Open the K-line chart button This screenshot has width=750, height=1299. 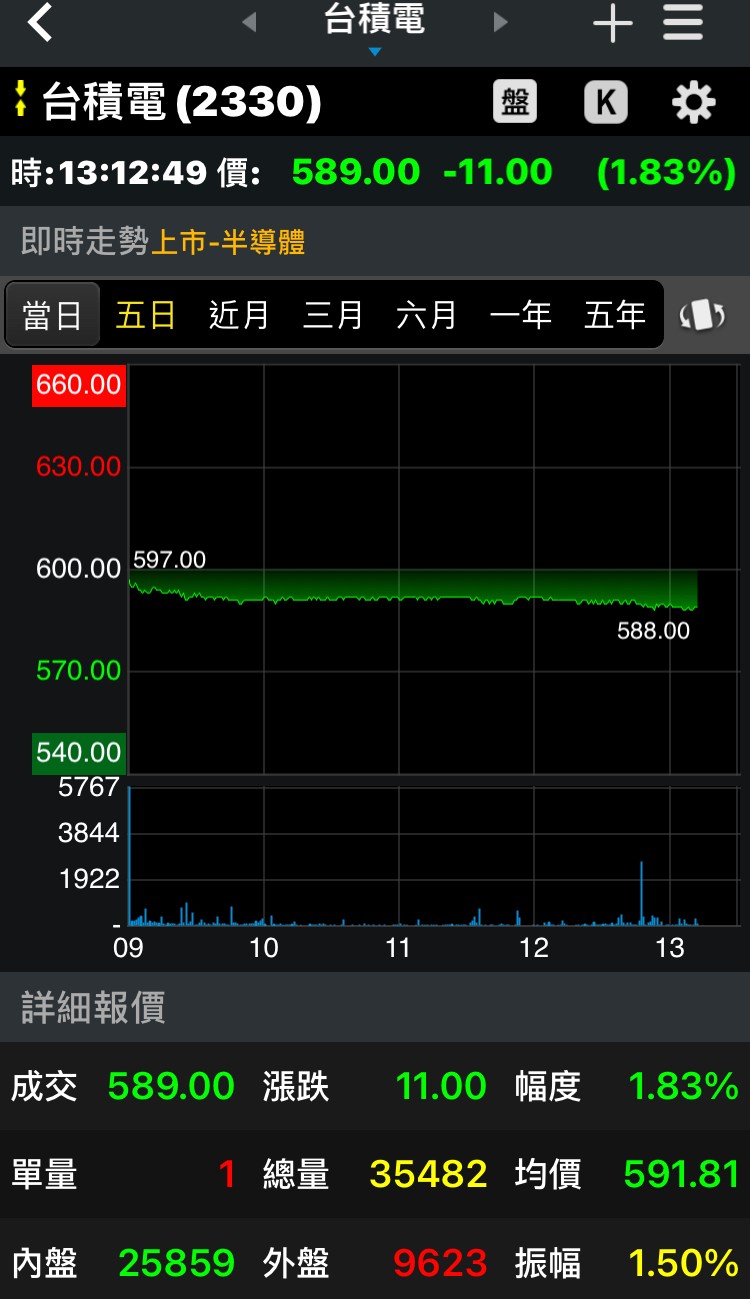pyautogui.click(x=605, y=102)
